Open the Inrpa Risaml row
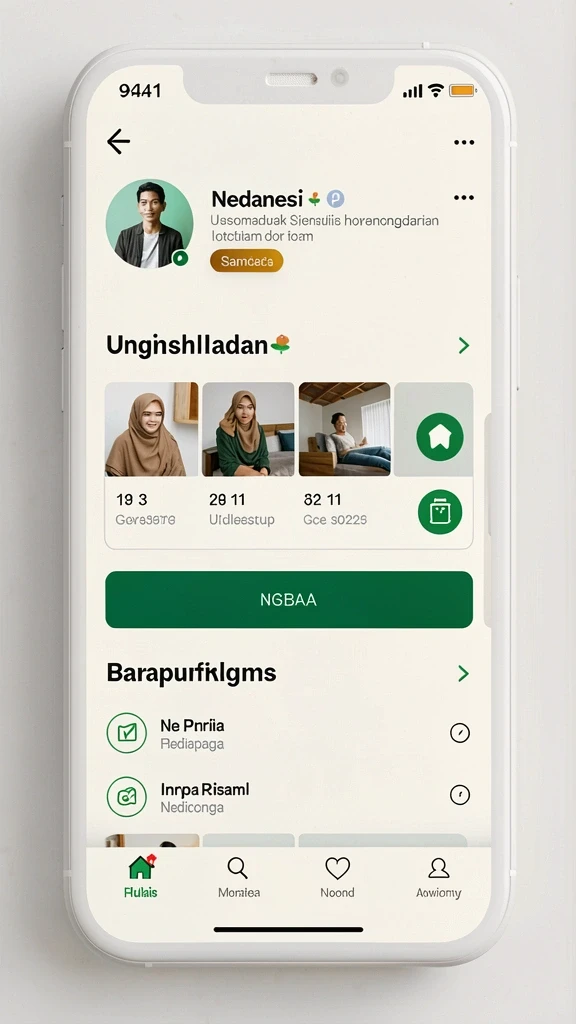The image size is (576, 1024). [289, 797]
